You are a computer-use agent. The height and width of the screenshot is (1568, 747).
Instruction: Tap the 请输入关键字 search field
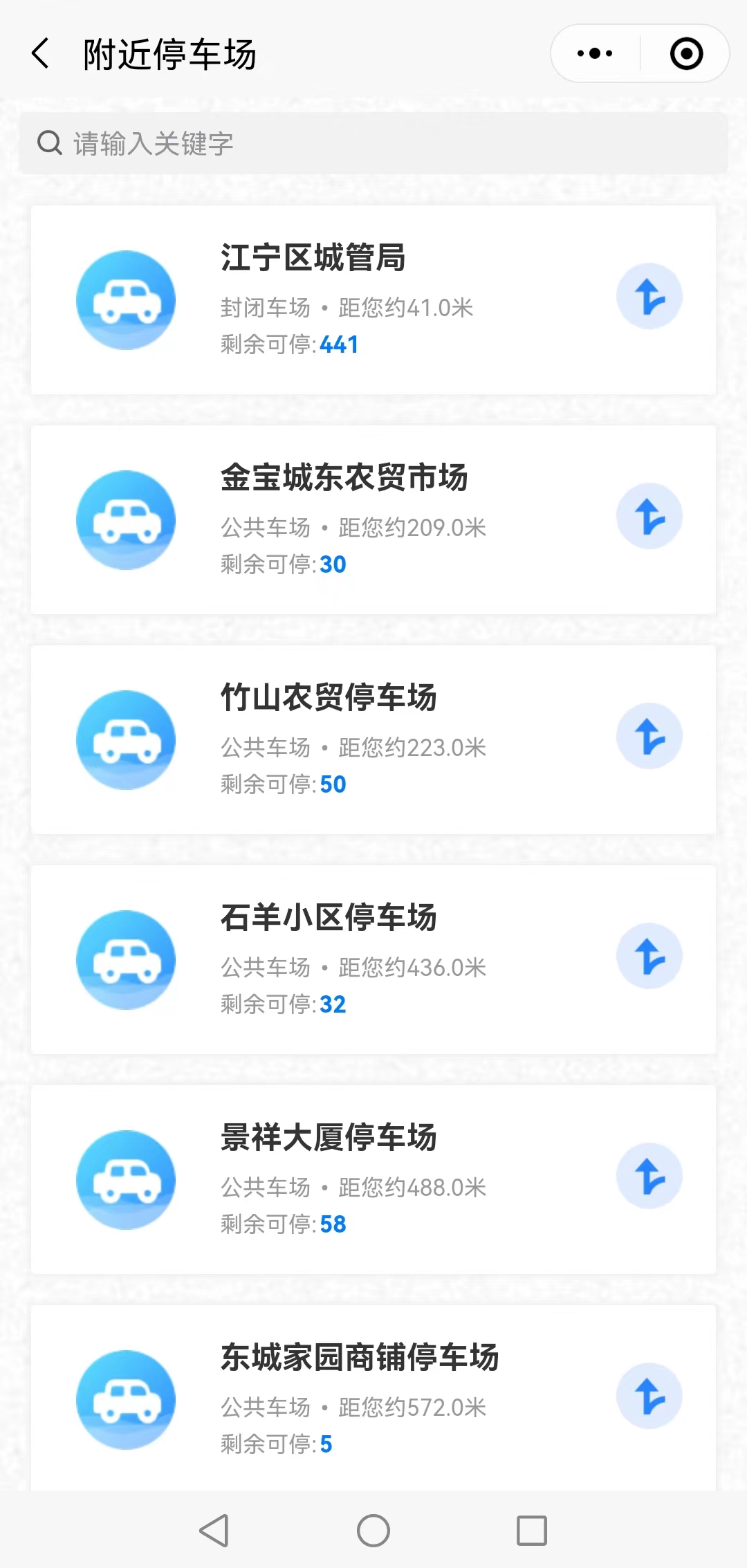coord(373,143)
